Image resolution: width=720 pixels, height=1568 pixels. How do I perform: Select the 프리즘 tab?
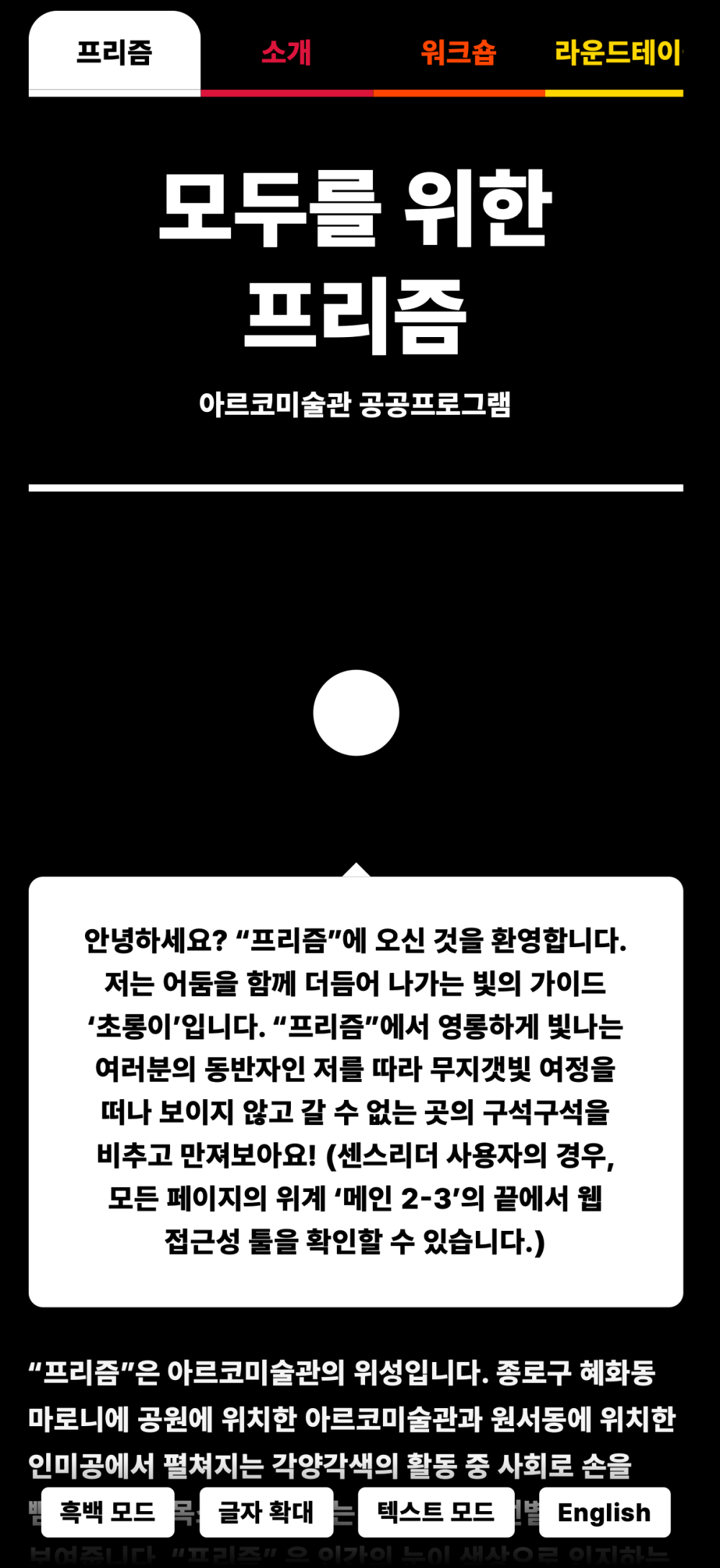point(114,53)
